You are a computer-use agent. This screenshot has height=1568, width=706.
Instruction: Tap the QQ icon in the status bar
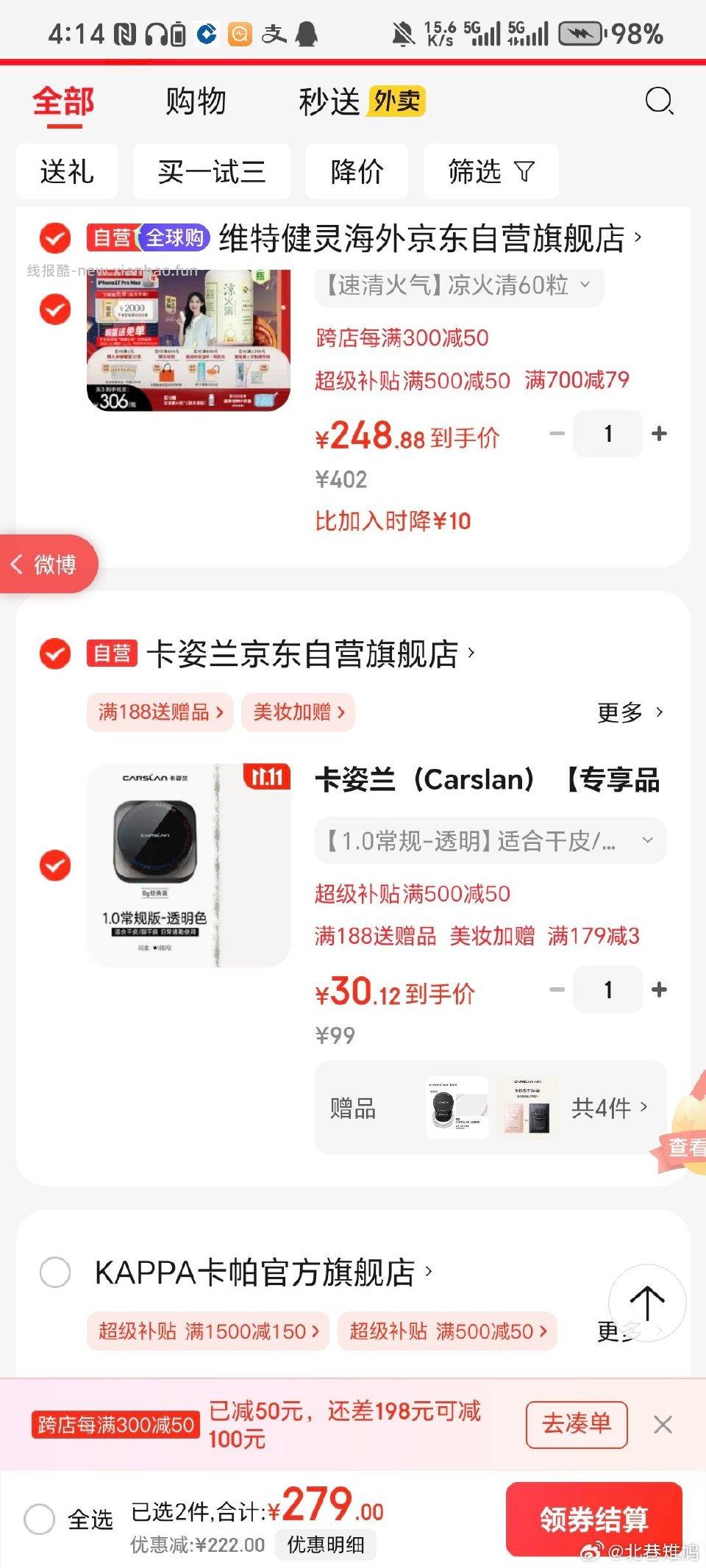[307, 32]
